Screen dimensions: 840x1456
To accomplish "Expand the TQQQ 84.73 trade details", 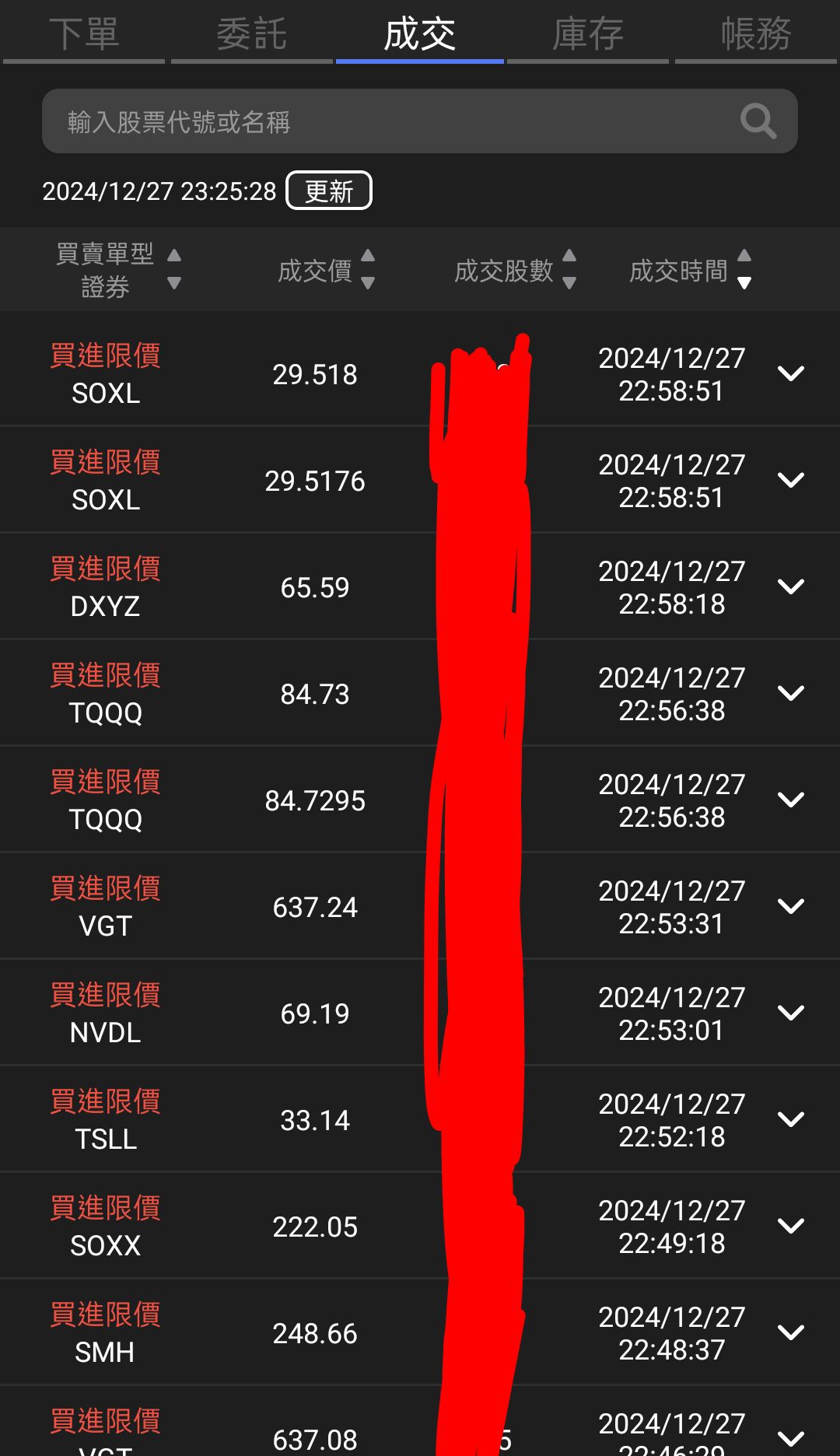I will (792, 693).
